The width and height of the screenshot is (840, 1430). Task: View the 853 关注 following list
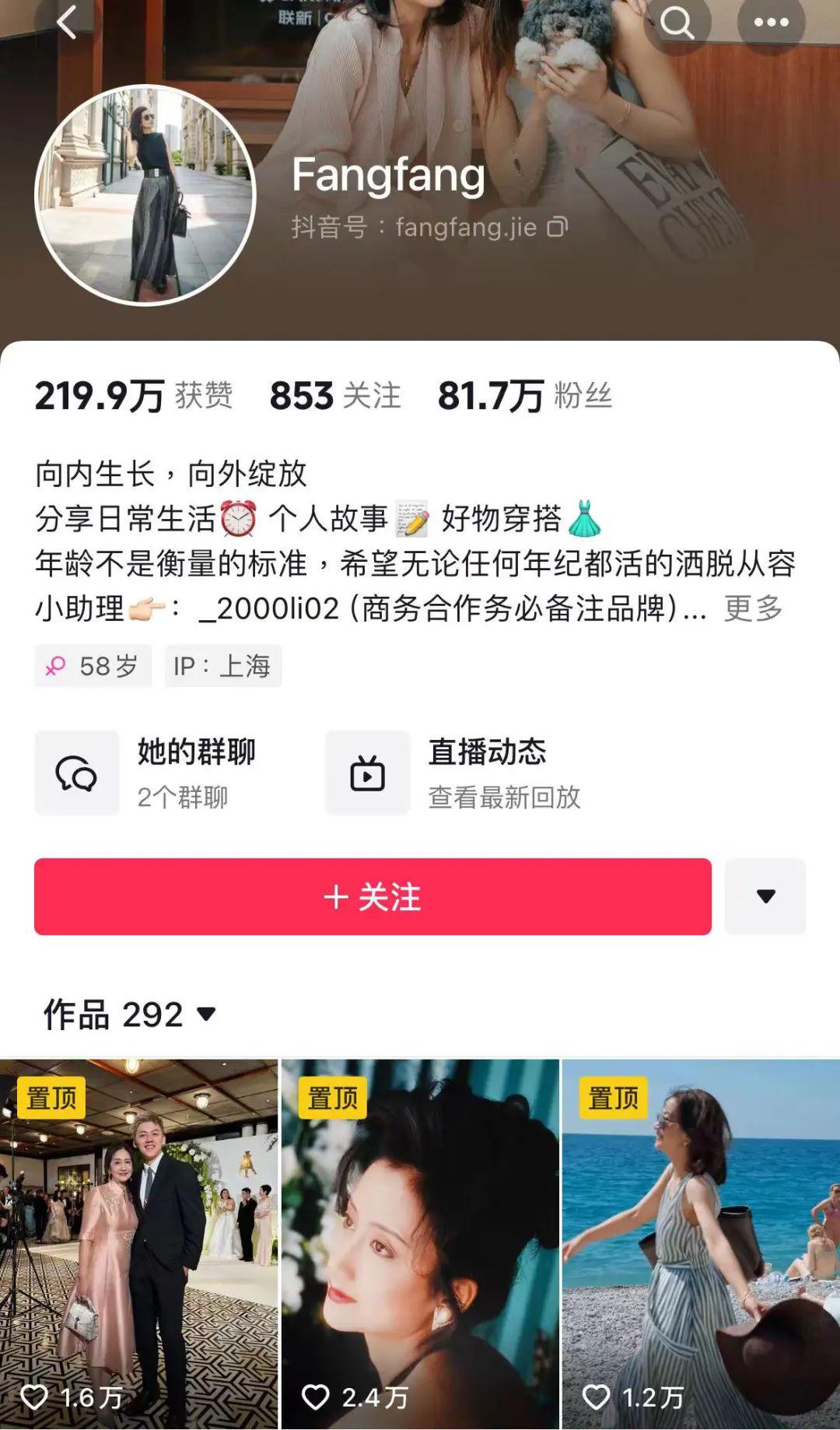335,396
